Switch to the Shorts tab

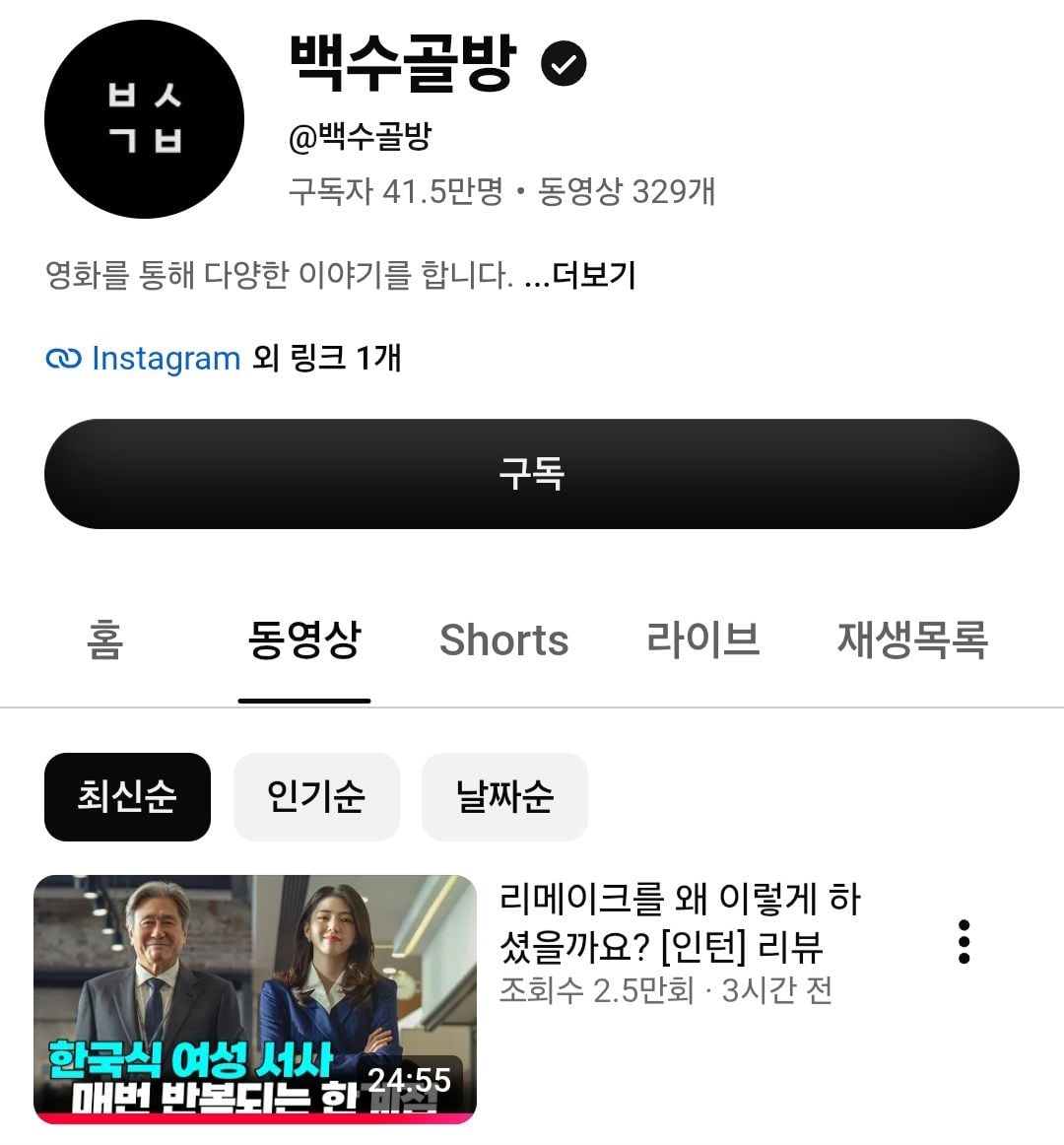click(x=503, y=640)
